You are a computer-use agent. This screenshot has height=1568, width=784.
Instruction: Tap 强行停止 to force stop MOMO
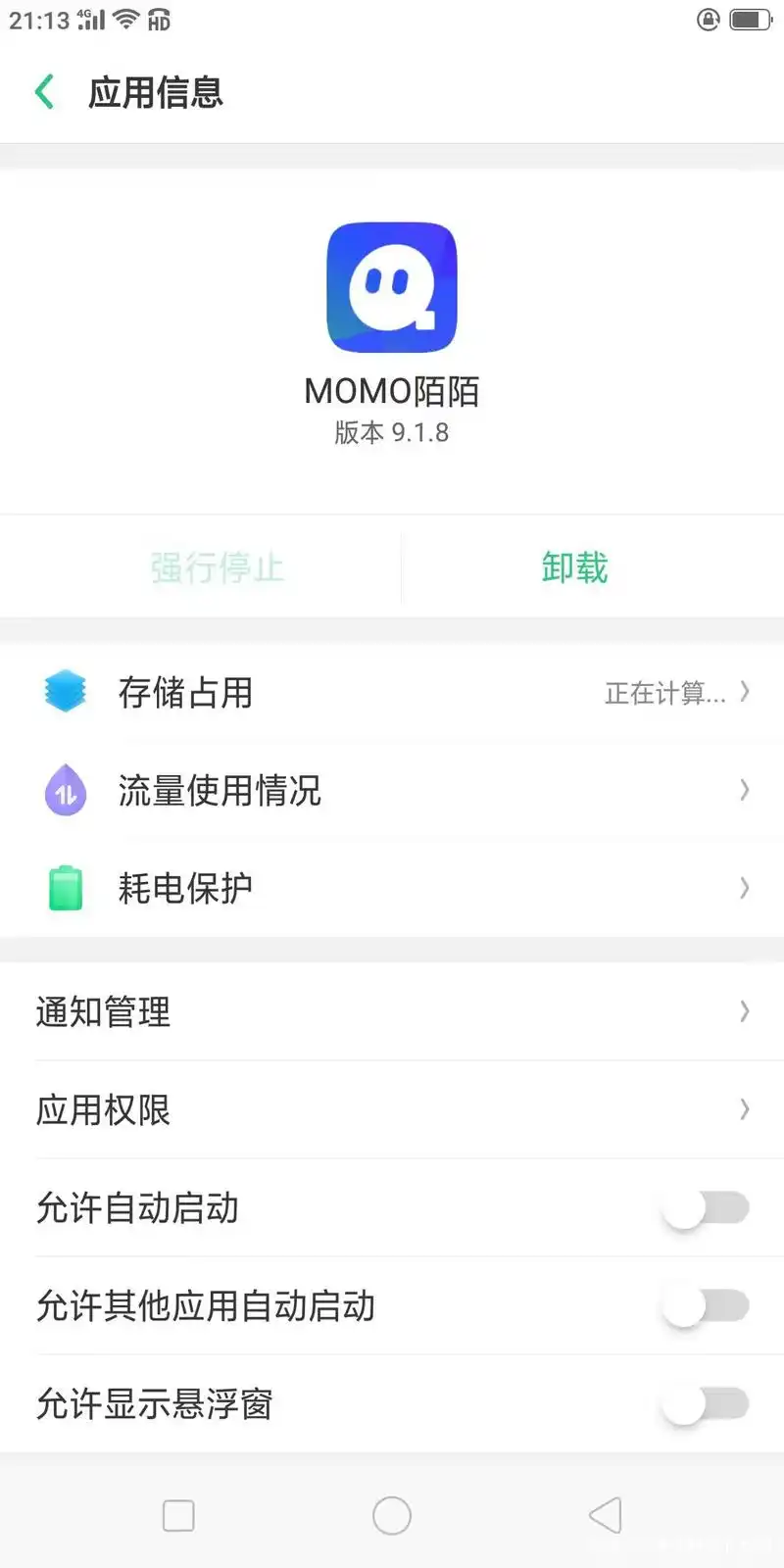click(x=217, y=567)
